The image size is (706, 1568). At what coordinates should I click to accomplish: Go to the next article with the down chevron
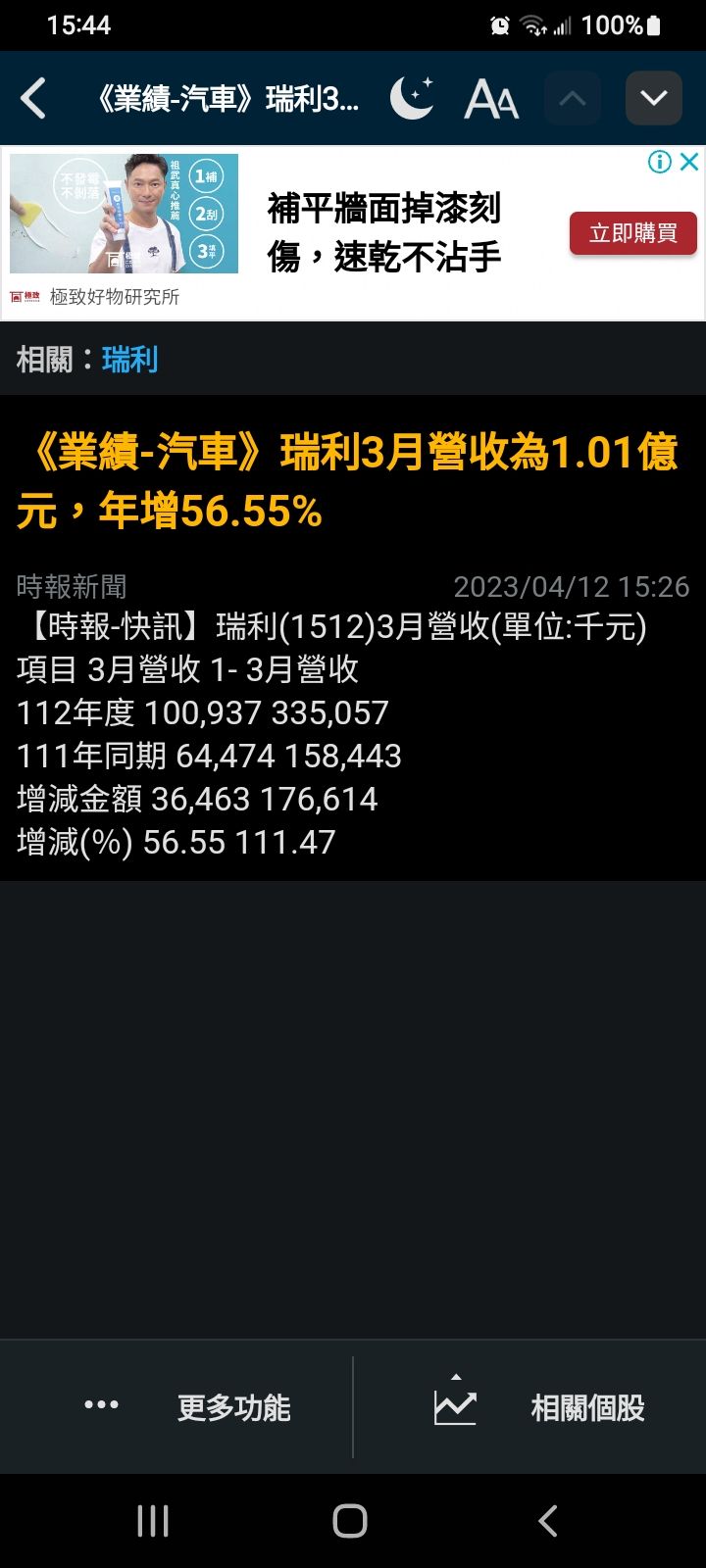(653, 99)
